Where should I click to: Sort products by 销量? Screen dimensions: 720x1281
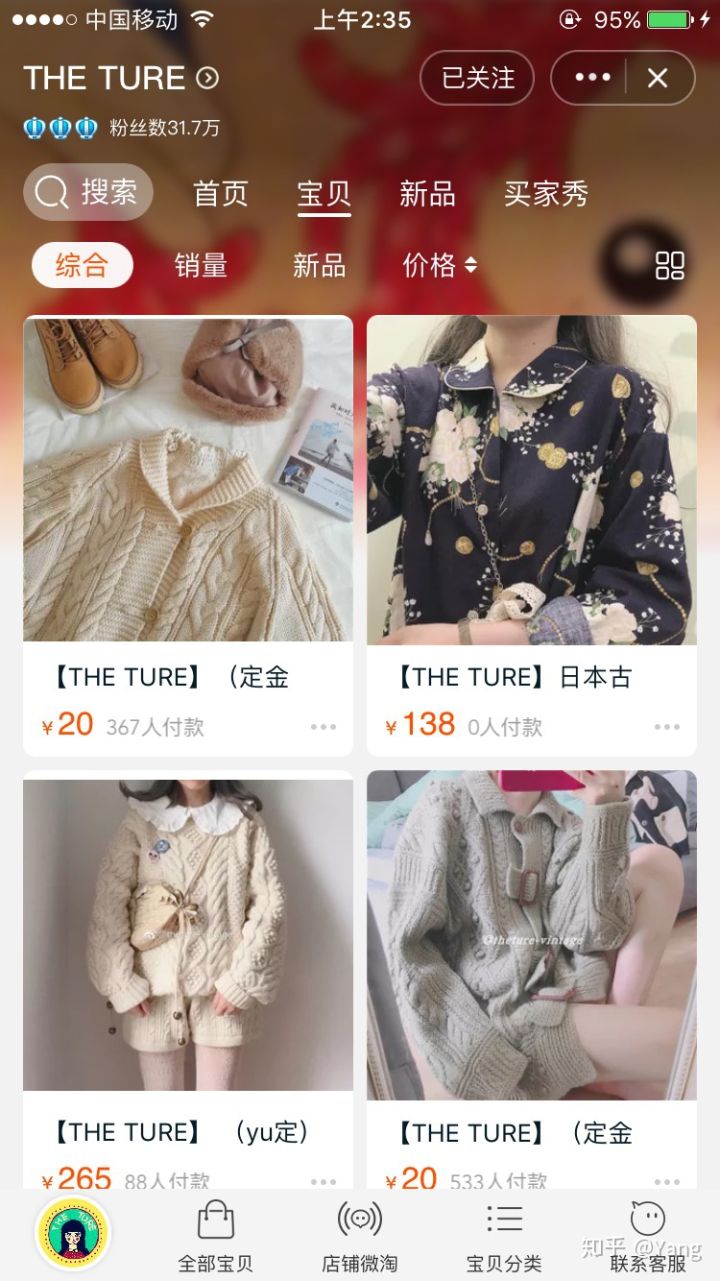[x=201, y=265]
